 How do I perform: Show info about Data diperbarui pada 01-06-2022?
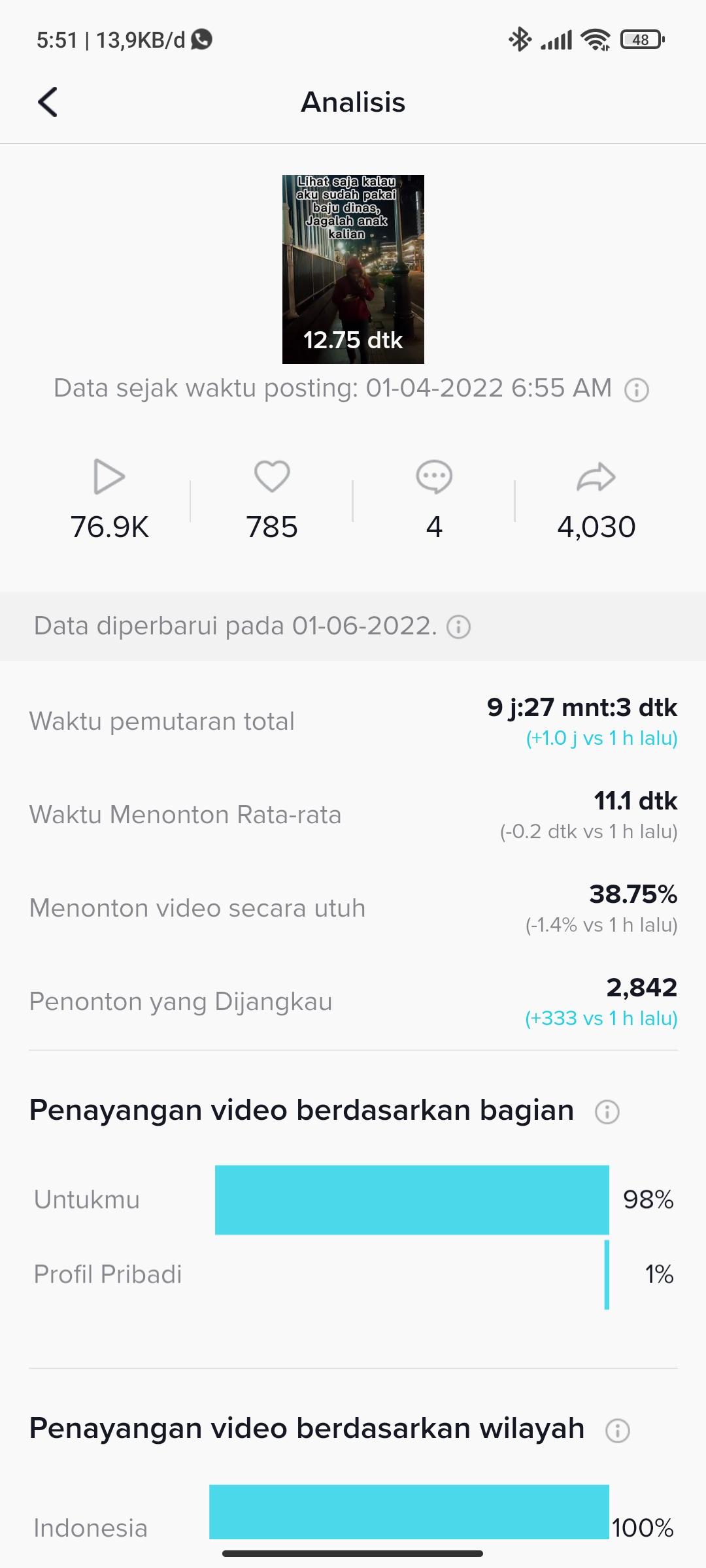click(x=458, y=627)
